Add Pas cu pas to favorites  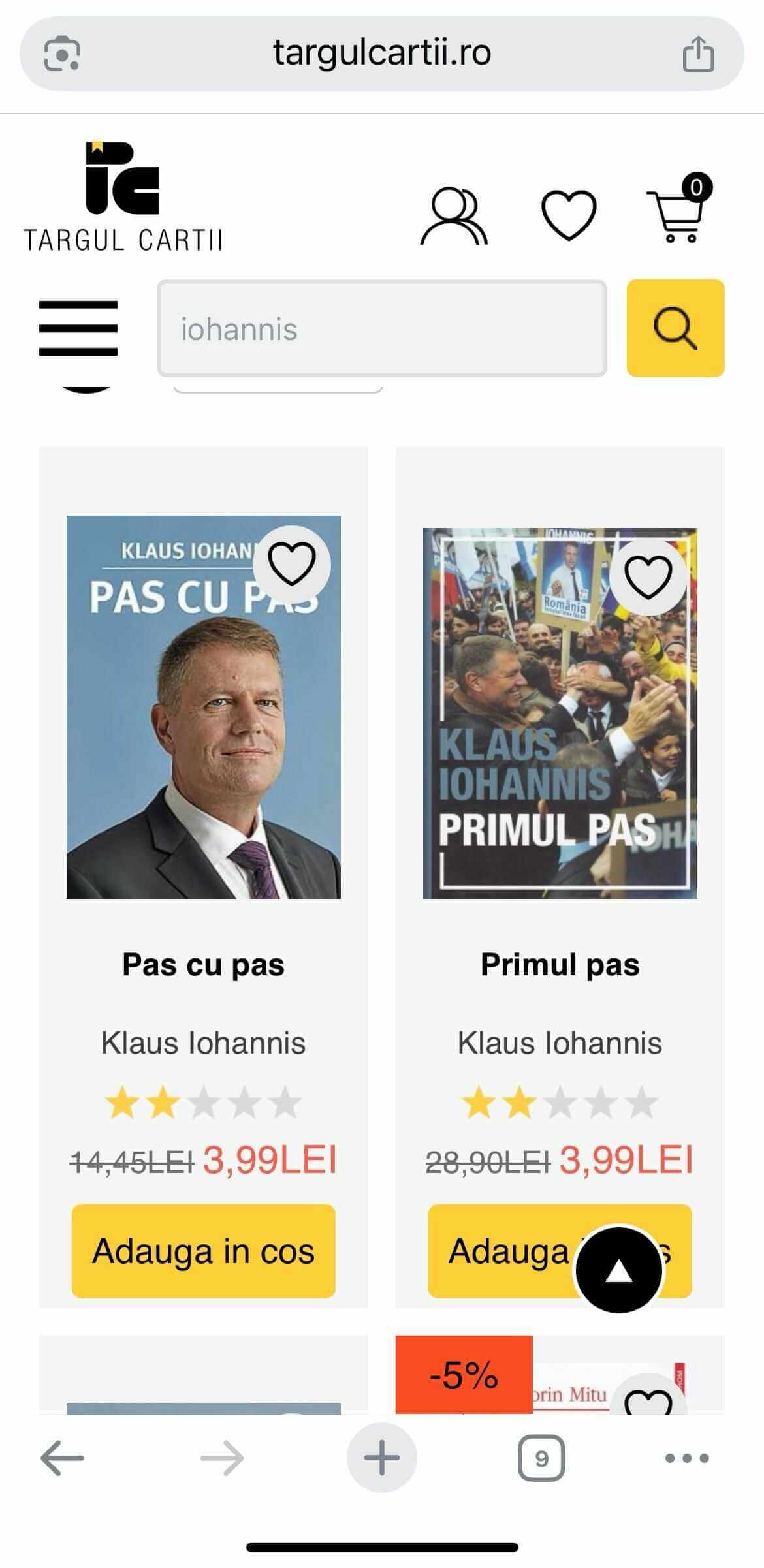pos(292,565)
